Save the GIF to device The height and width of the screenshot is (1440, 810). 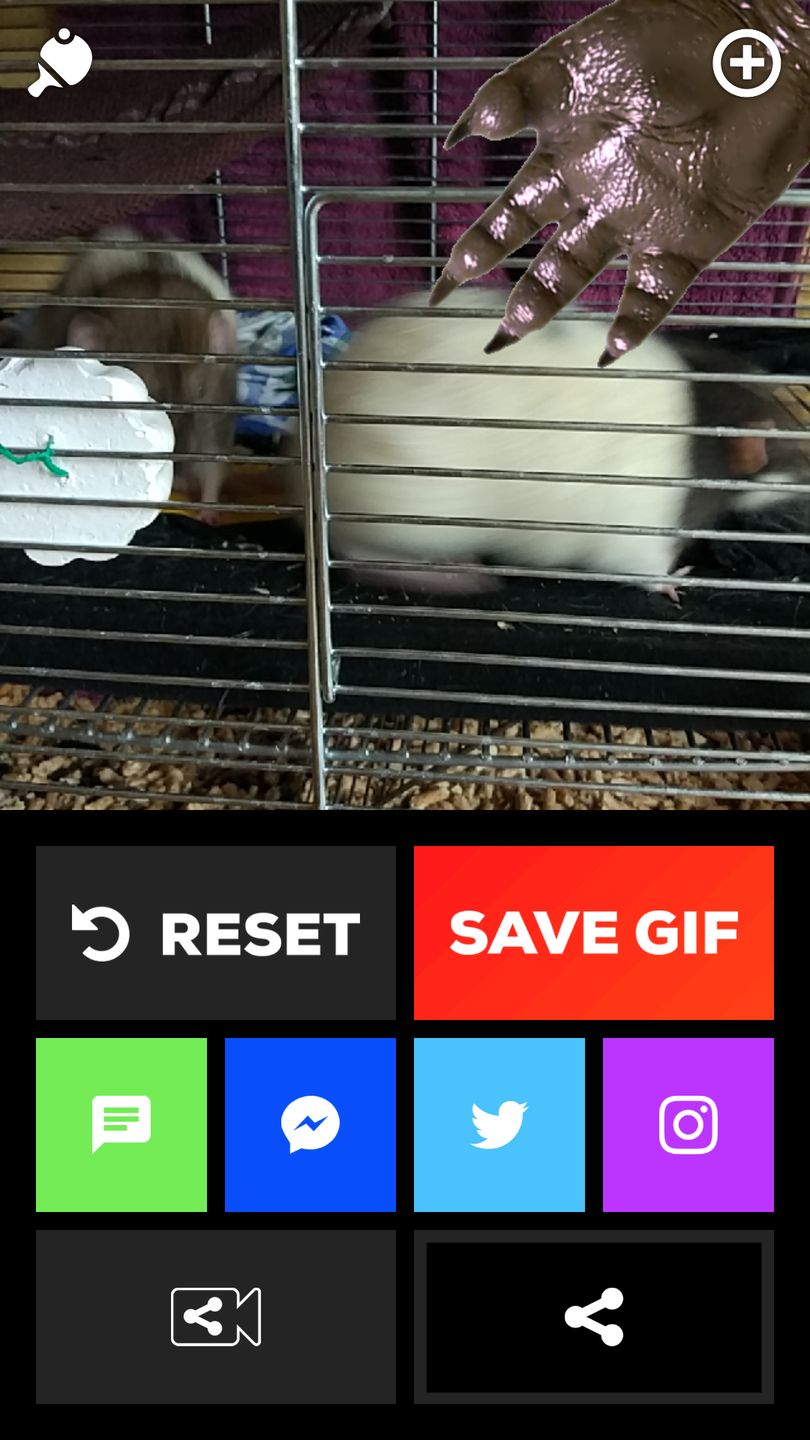594,933
